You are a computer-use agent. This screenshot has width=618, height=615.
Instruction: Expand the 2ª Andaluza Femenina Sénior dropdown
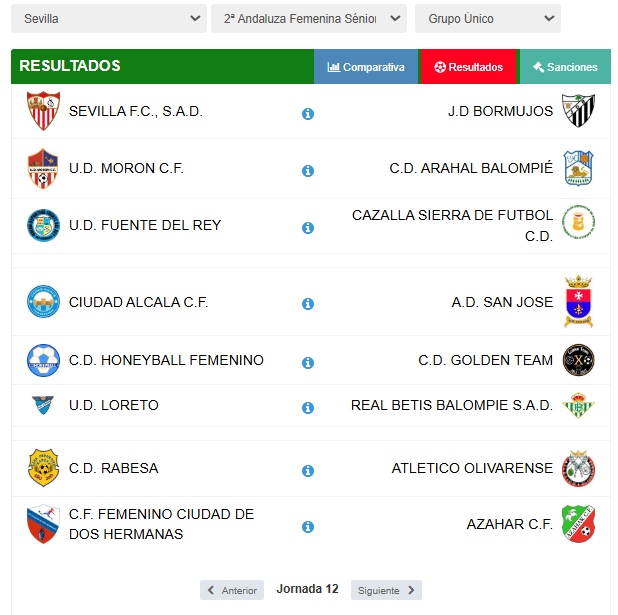point(308,18)
